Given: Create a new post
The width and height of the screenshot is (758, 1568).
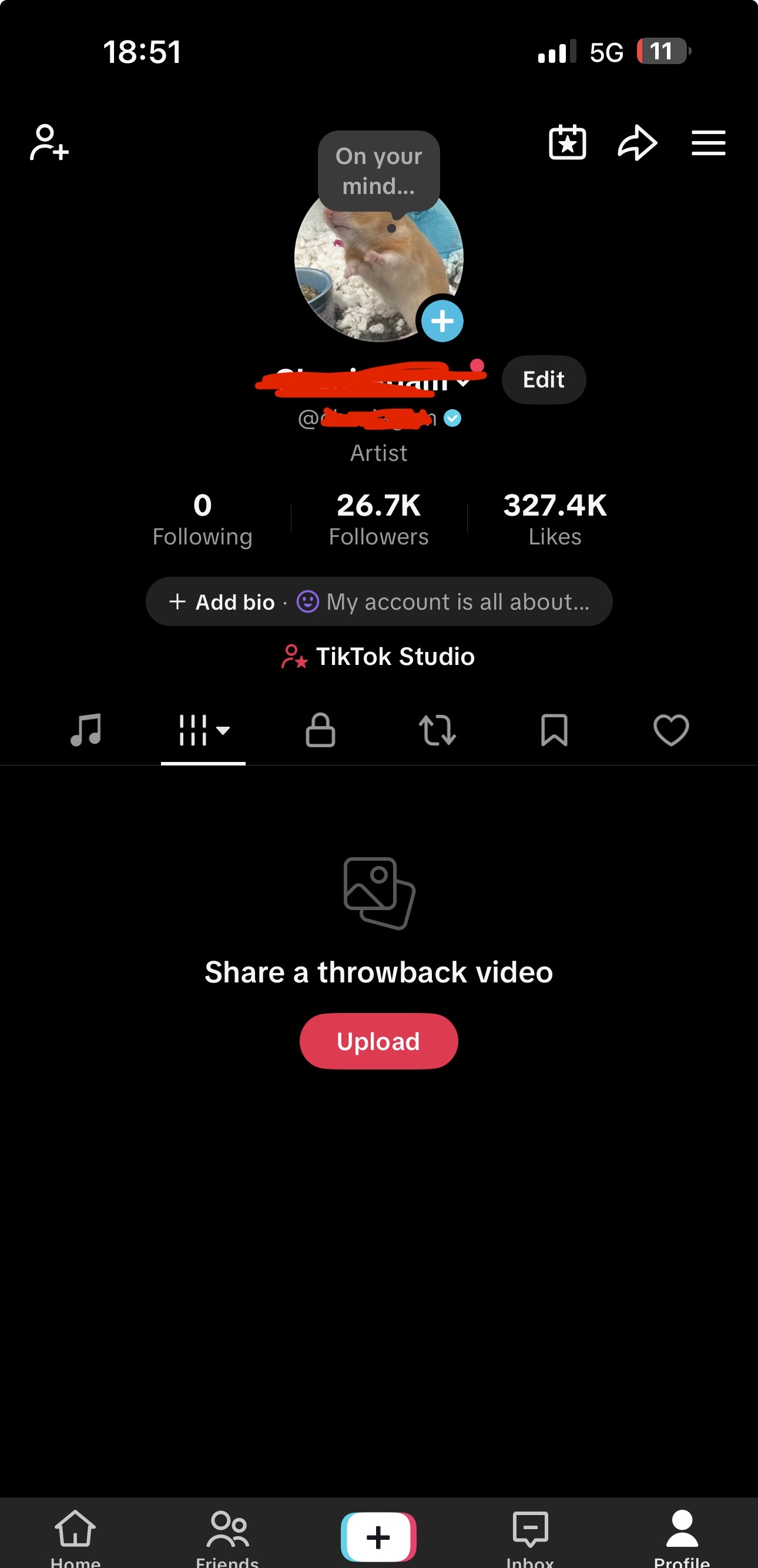Looking at the screenshot, I should click(x=378, y=1536).
